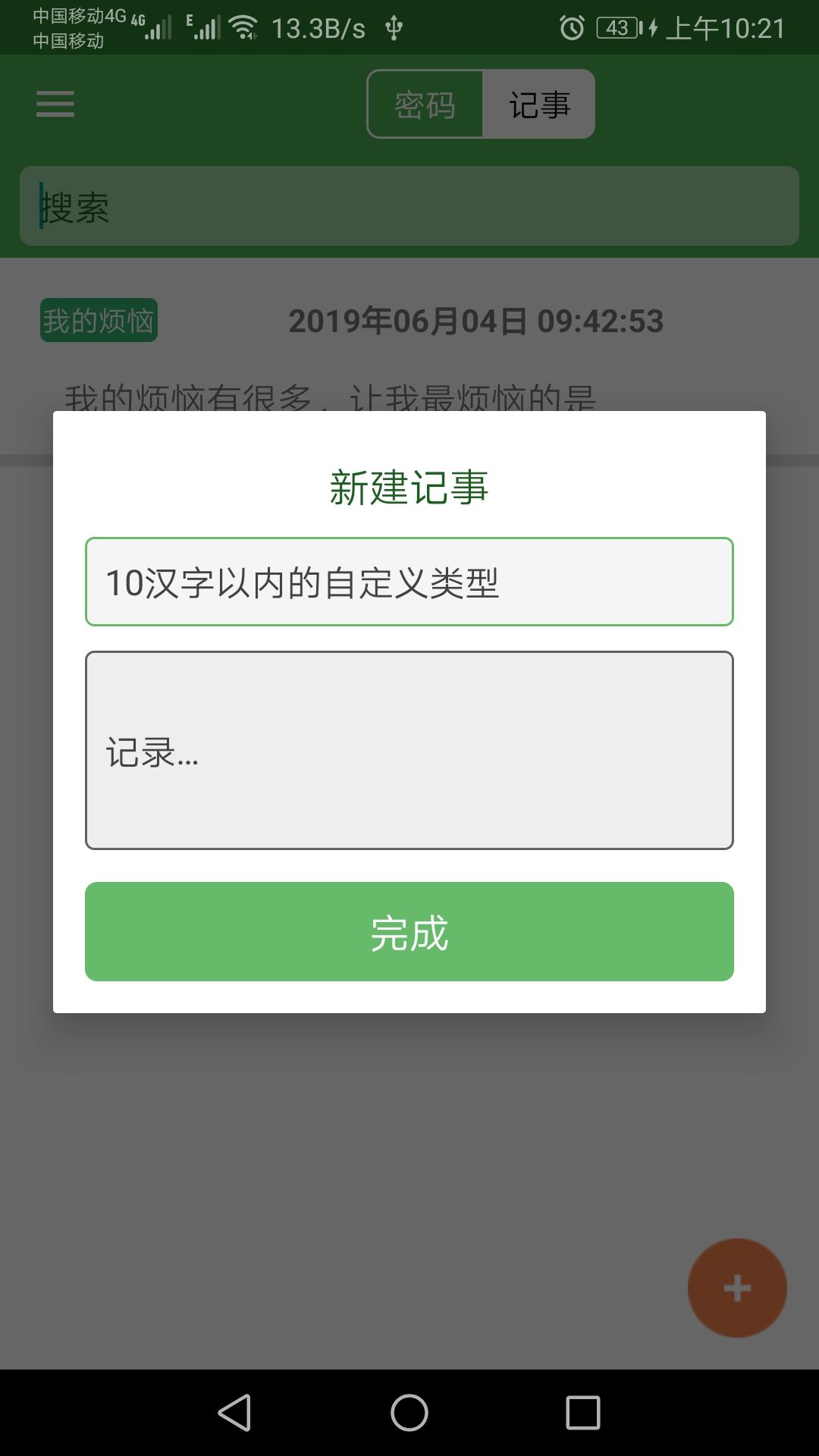Open the hamburger drawer menu
This screenshot has width=819, height=1456.
[55, 104]
